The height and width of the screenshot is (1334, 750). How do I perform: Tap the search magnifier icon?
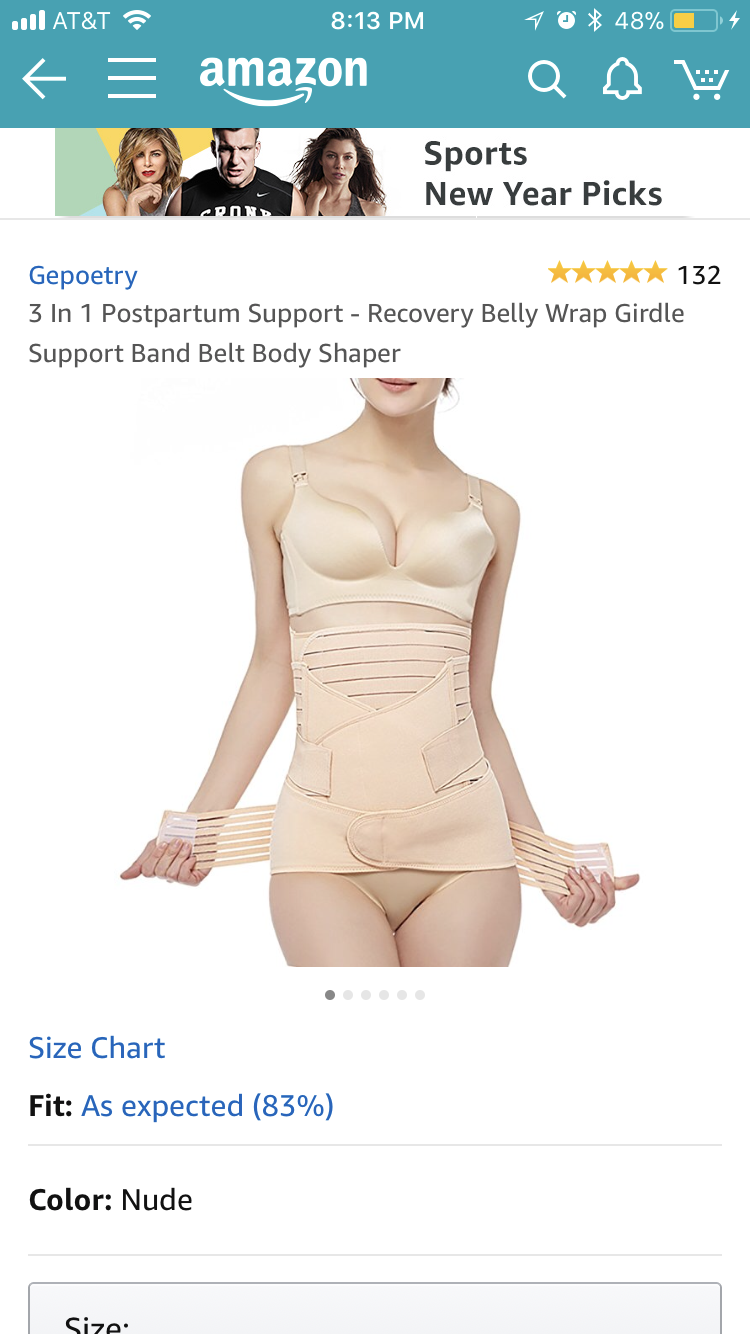(546, 79)
